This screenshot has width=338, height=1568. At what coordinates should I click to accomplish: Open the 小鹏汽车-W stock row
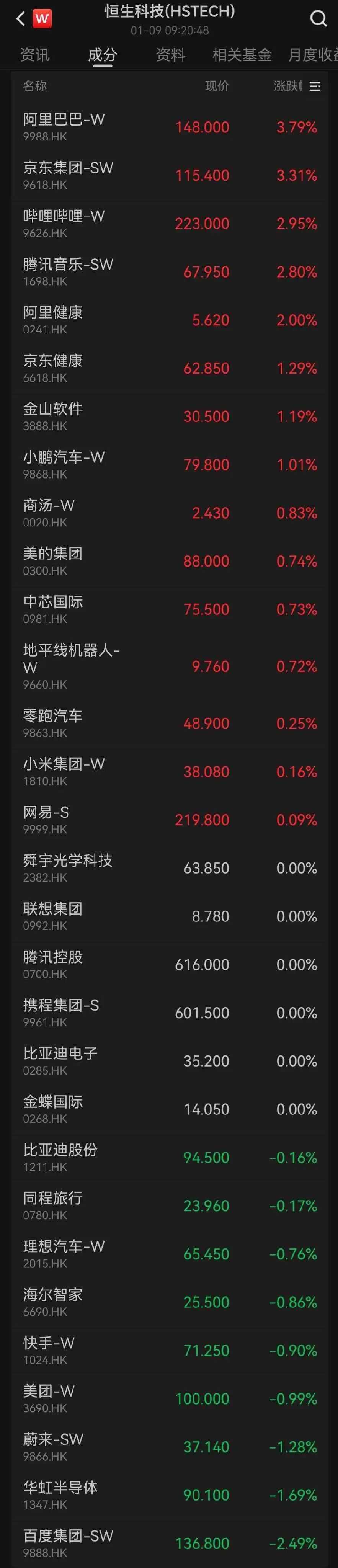coord(169,464)
